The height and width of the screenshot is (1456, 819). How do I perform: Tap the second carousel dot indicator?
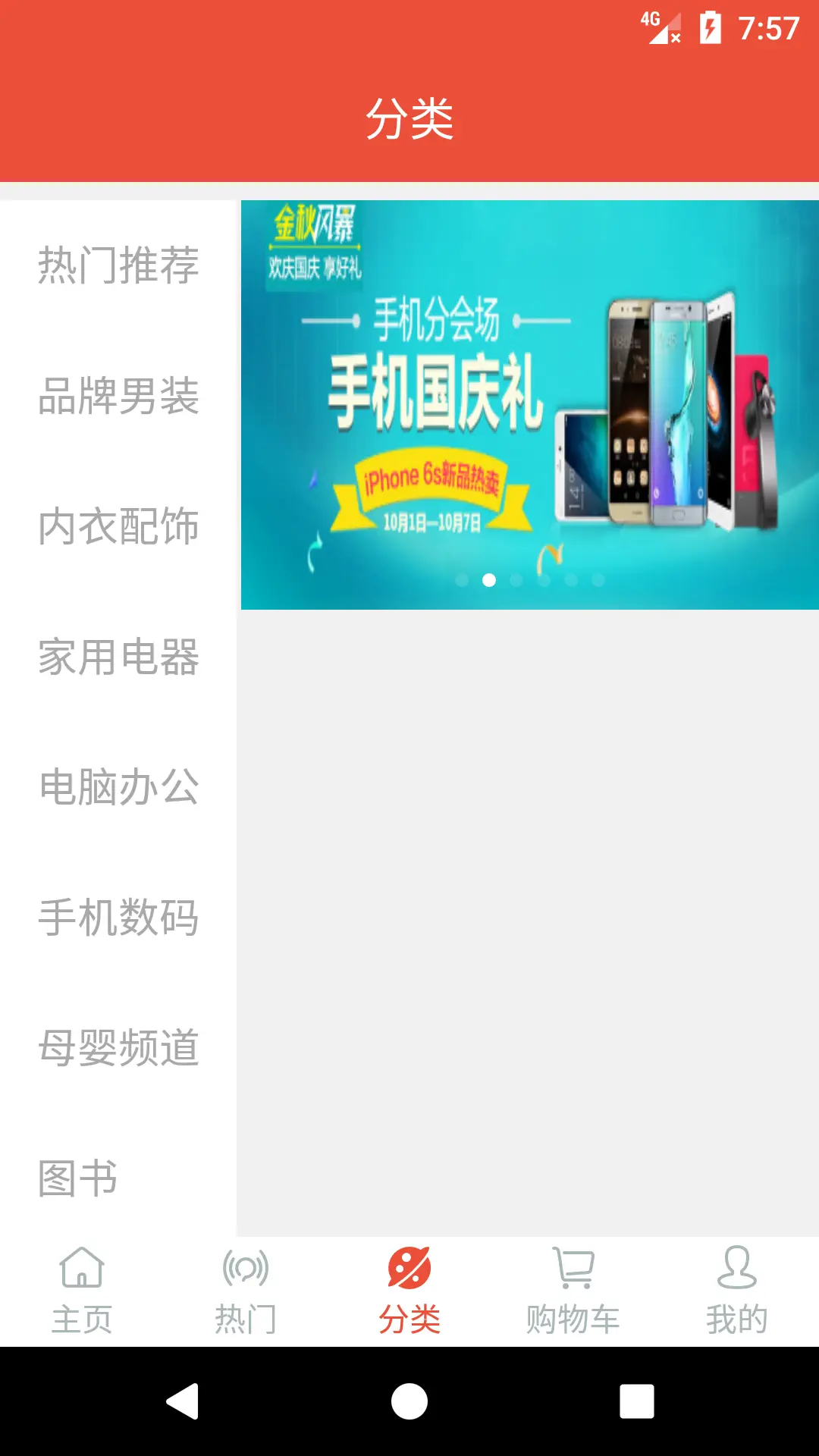click(489, 579)
